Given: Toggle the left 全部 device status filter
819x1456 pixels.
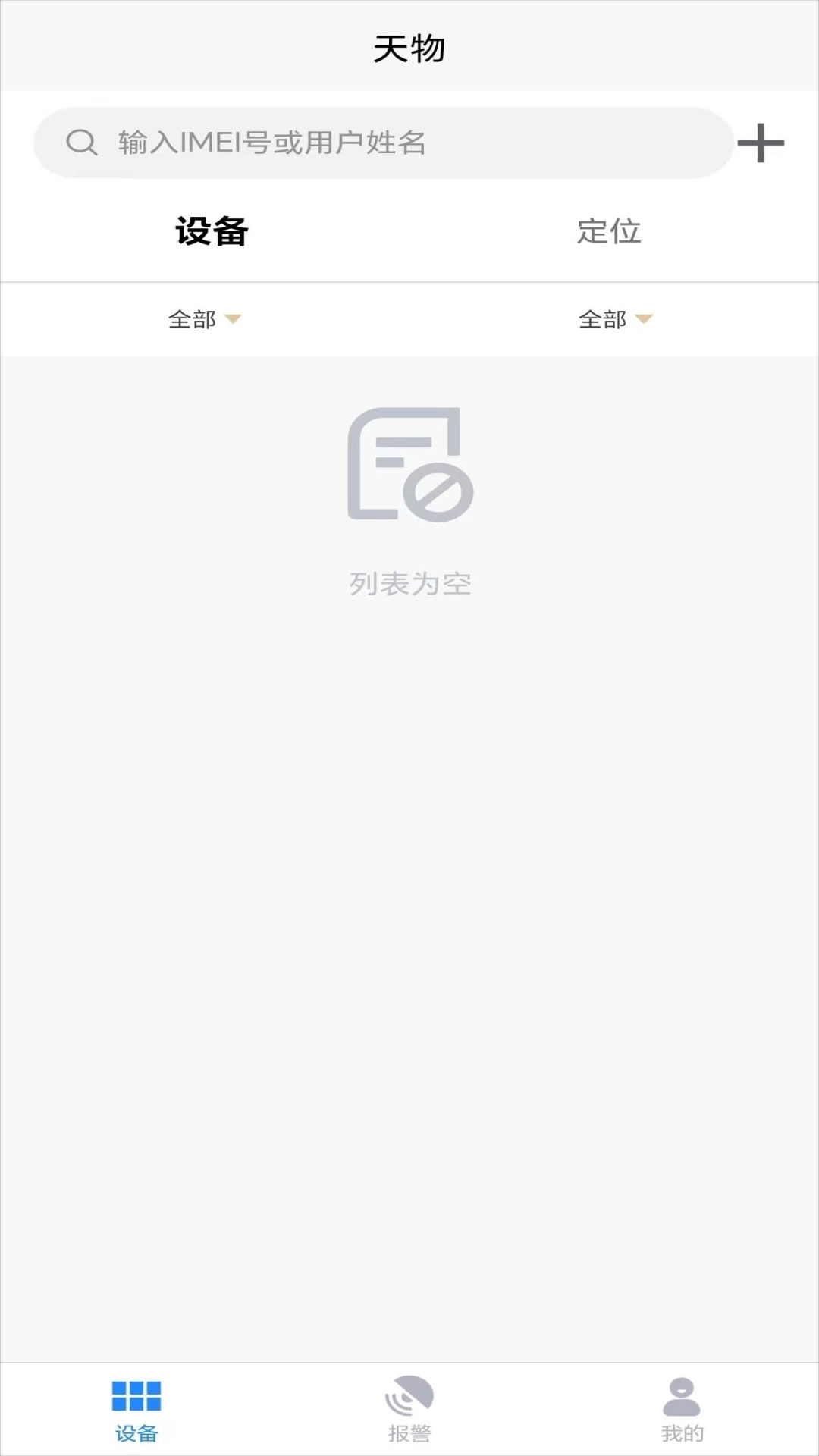Looking at the screenshot, I should [193, 319].
